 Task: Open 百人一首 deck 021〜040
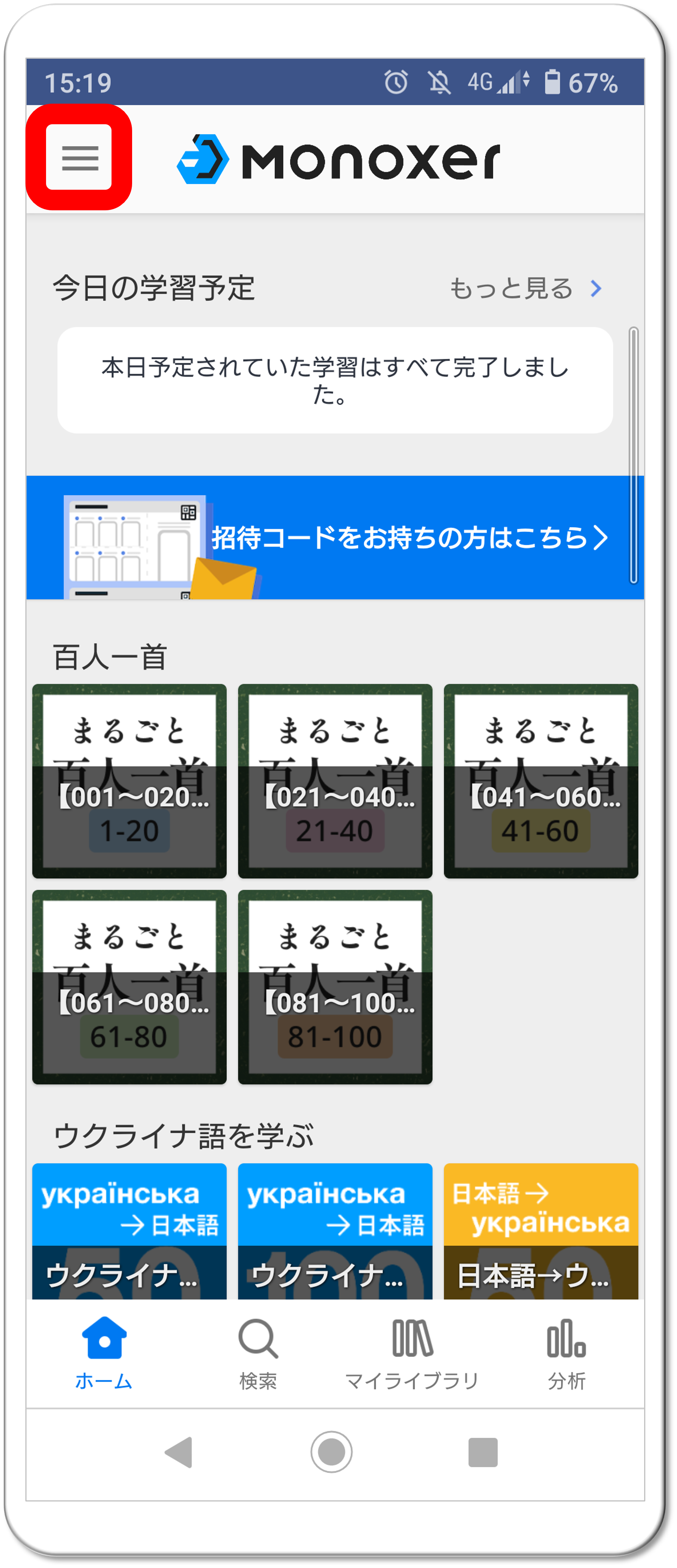[335, 781]
